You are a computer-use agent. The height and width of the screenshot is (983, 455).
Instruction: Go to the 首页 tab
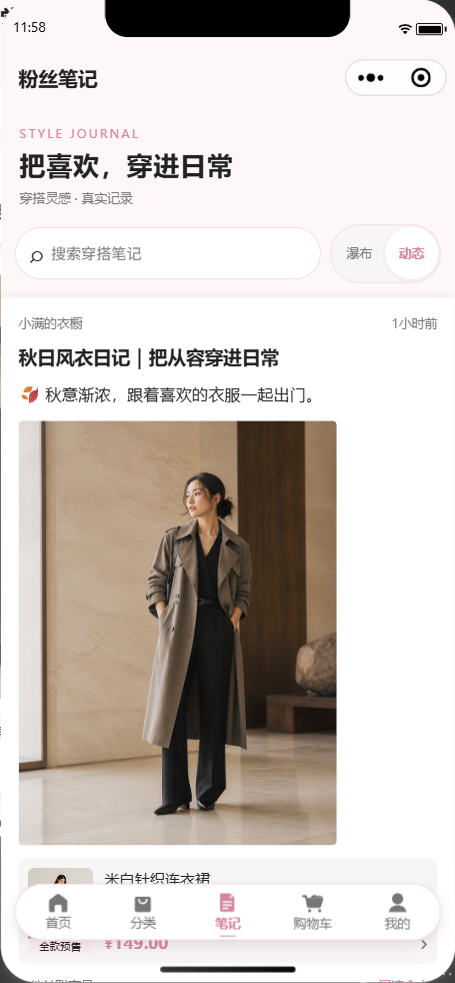tap(58, 912)
